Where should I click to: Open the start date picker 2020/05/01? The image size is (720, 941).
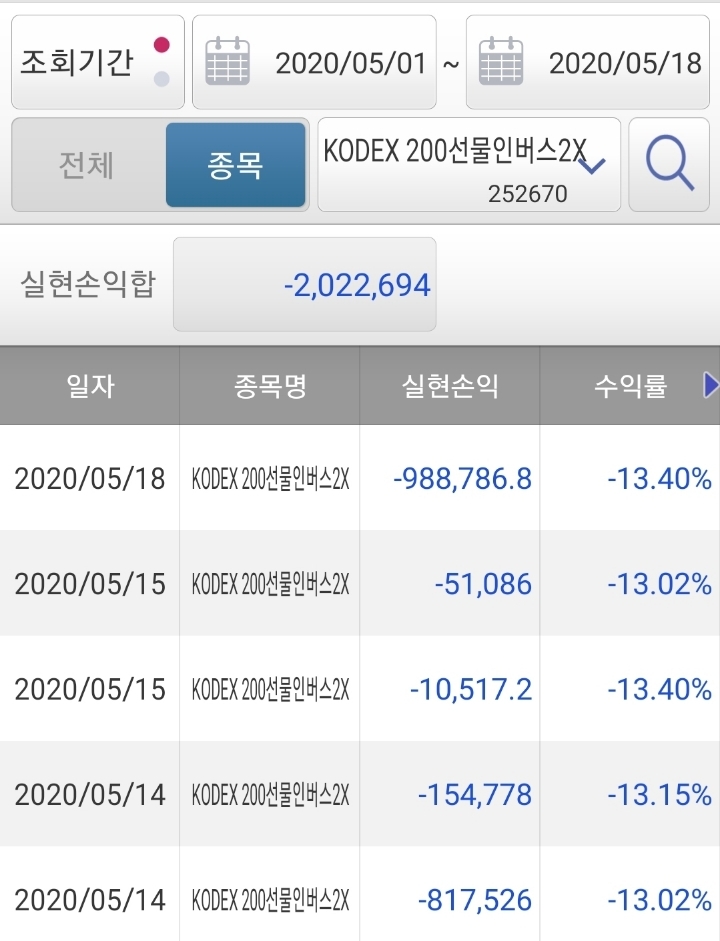point(314,62)
